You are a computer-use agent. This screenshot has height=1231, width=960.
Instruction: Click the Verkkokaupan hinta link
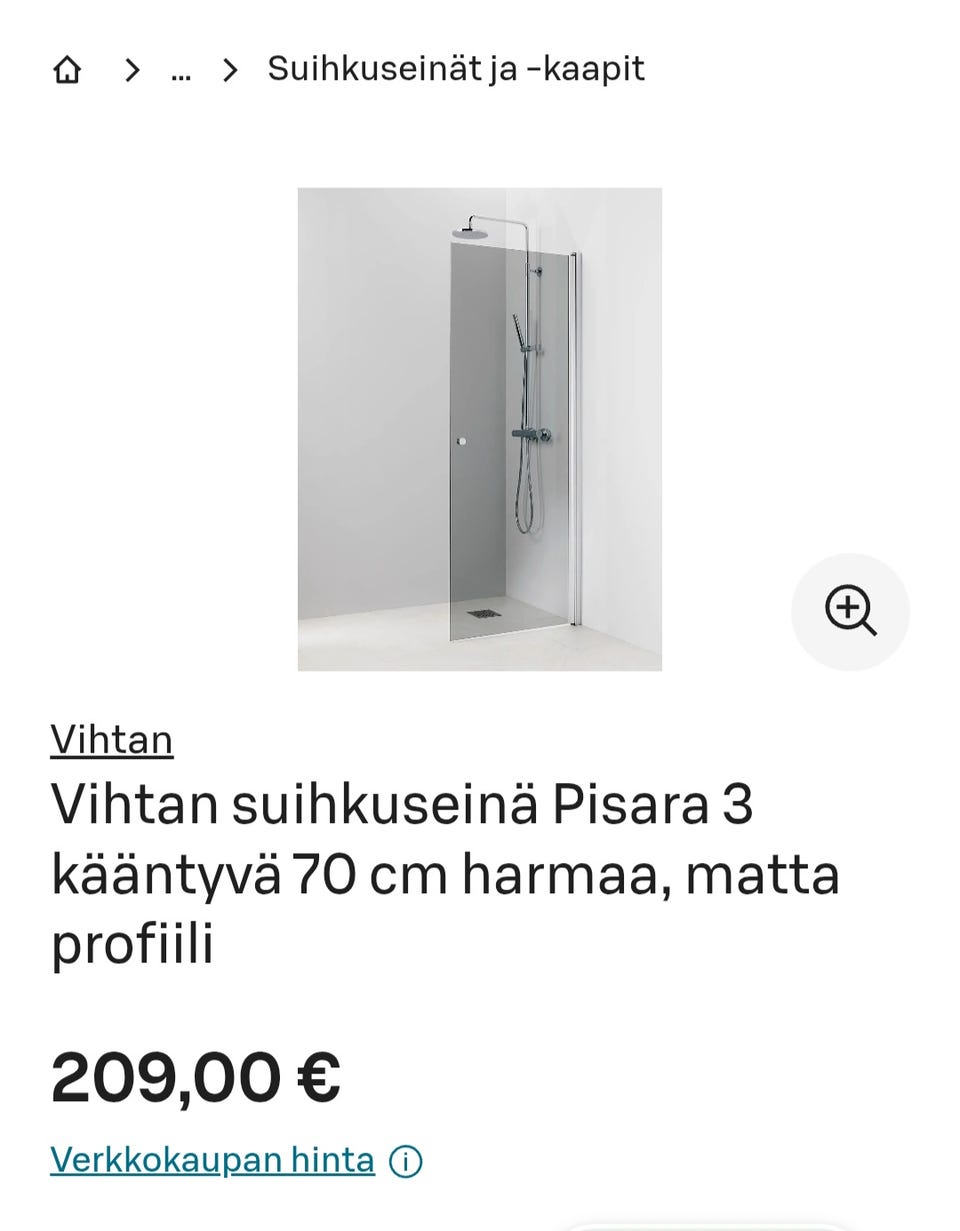pyautogui.click(x=212, y=1160)
